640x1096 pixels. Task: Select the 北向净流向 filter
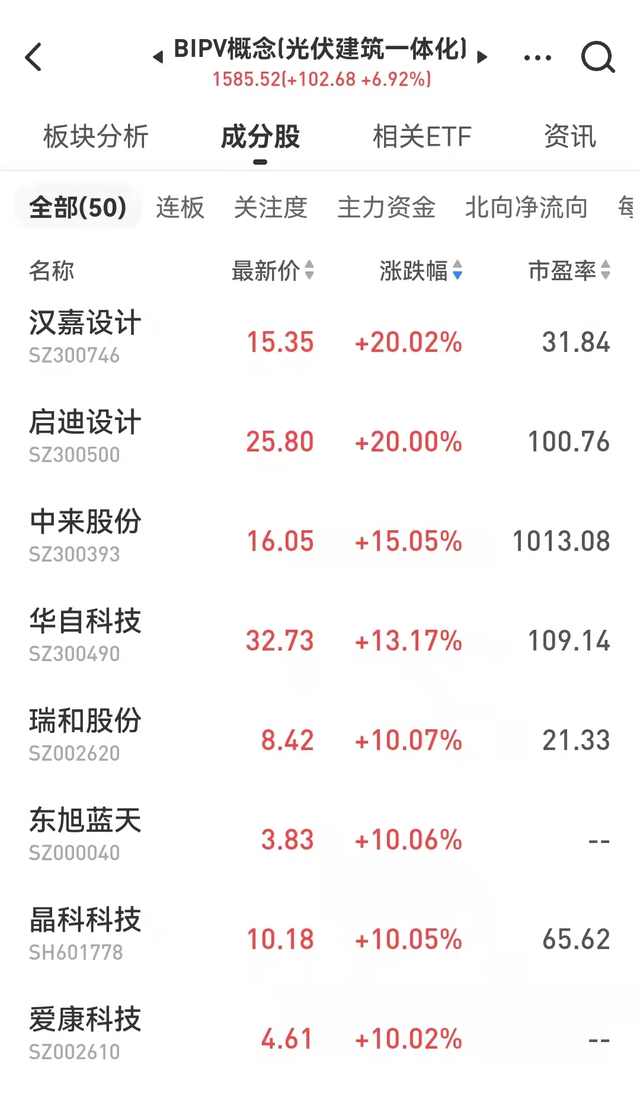(x=526, y=207)
